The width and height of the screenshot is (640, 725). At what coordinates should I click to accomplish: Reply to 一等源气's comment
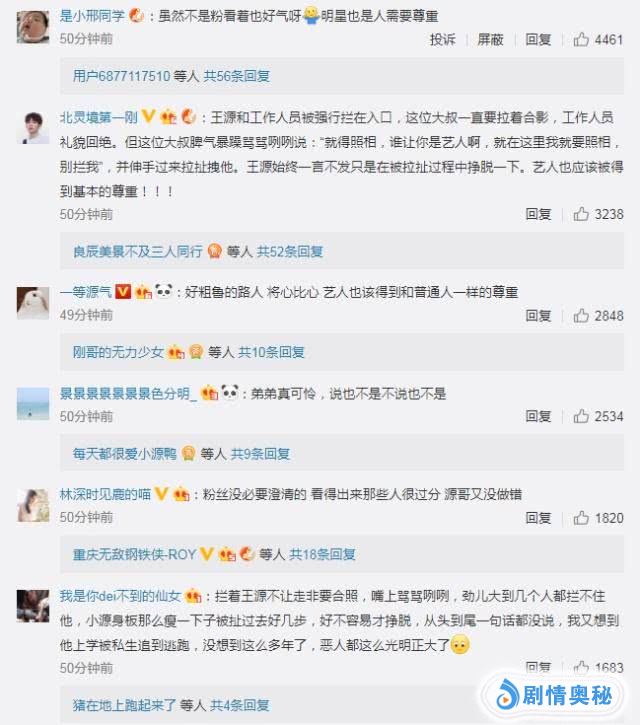538,315
